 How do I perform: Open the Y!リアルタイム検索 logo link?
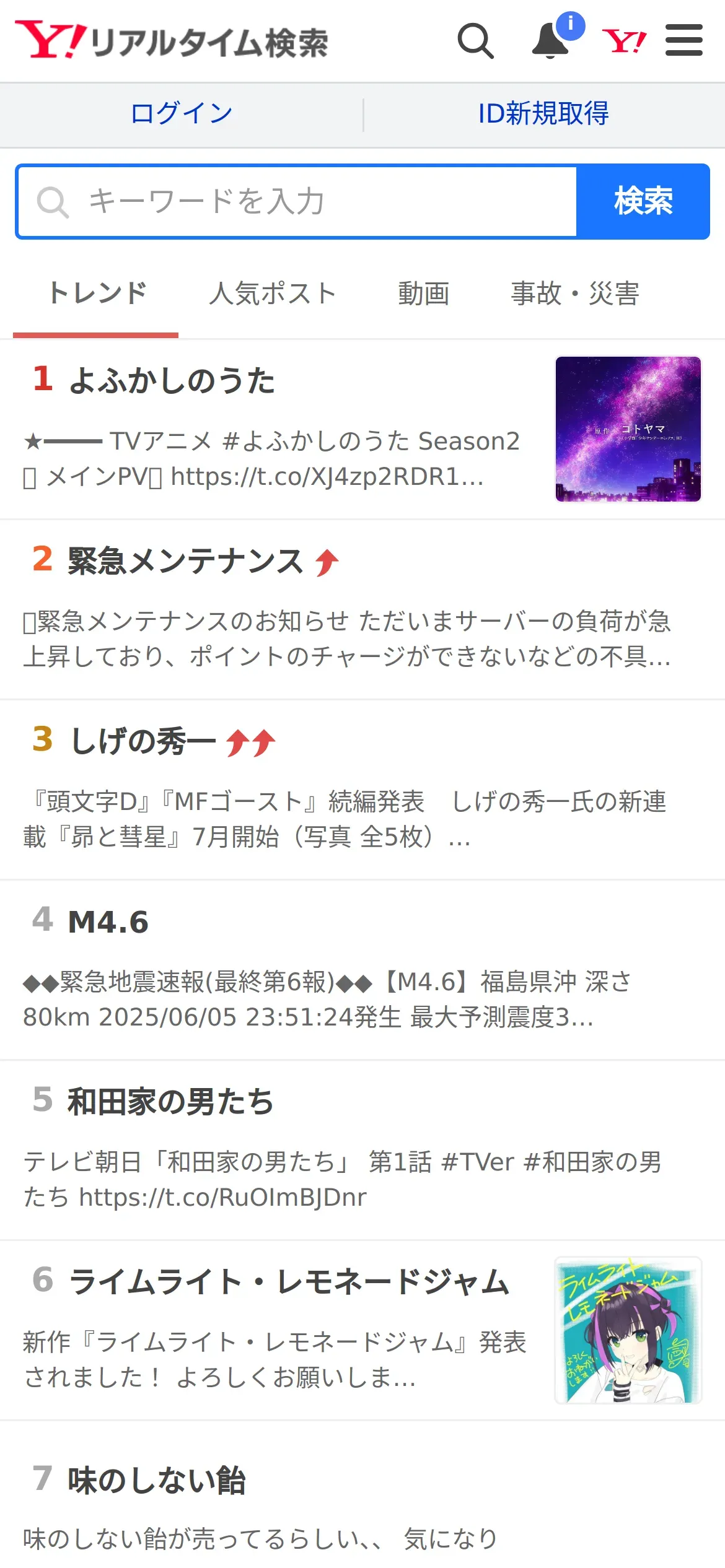coord(172,41)
